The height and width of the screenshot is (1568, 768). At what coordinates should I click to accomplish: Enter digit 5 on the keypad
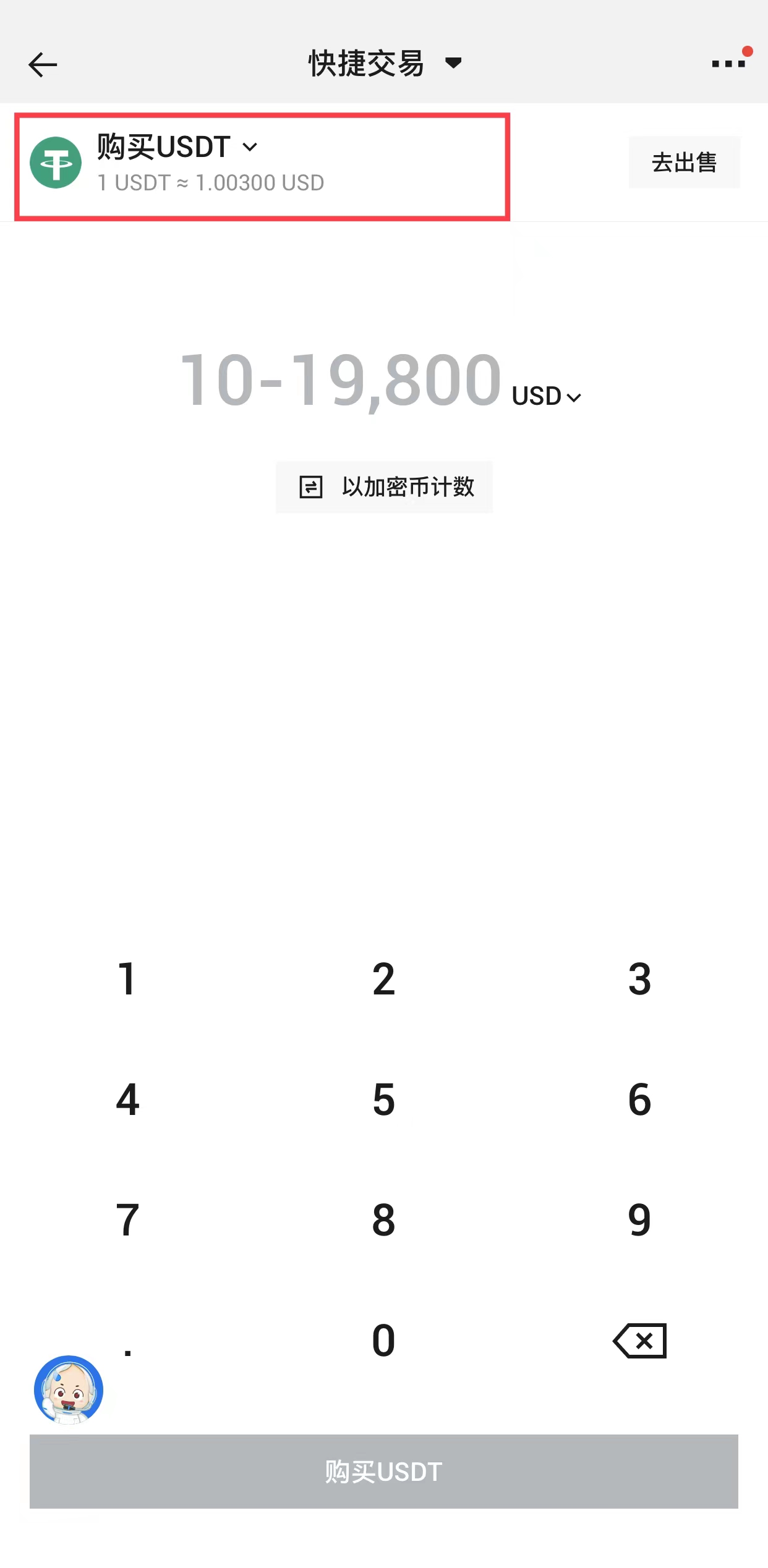click(383, 1100)
